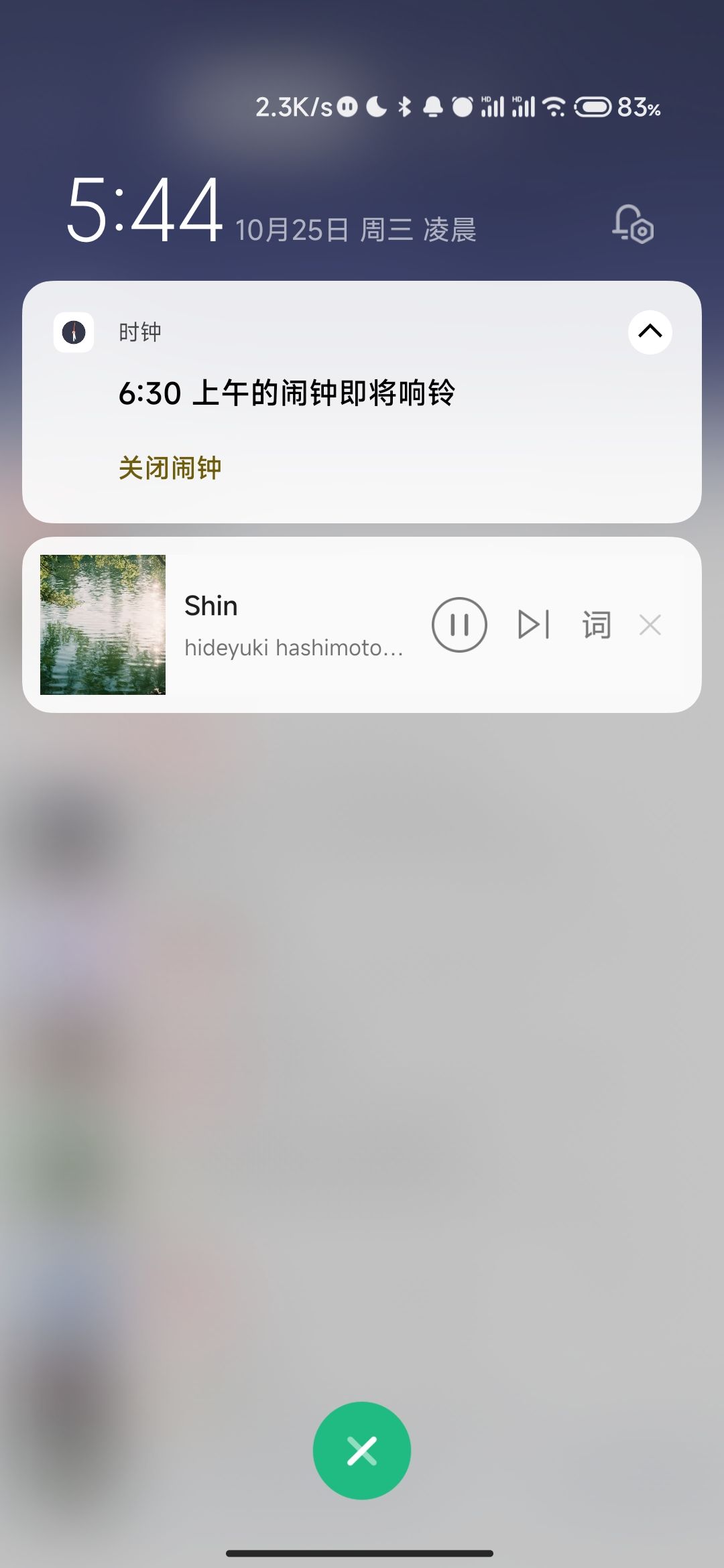Open notification settings icon beside the date
The width and height of the screenshot is (724, 1568).
633,224
